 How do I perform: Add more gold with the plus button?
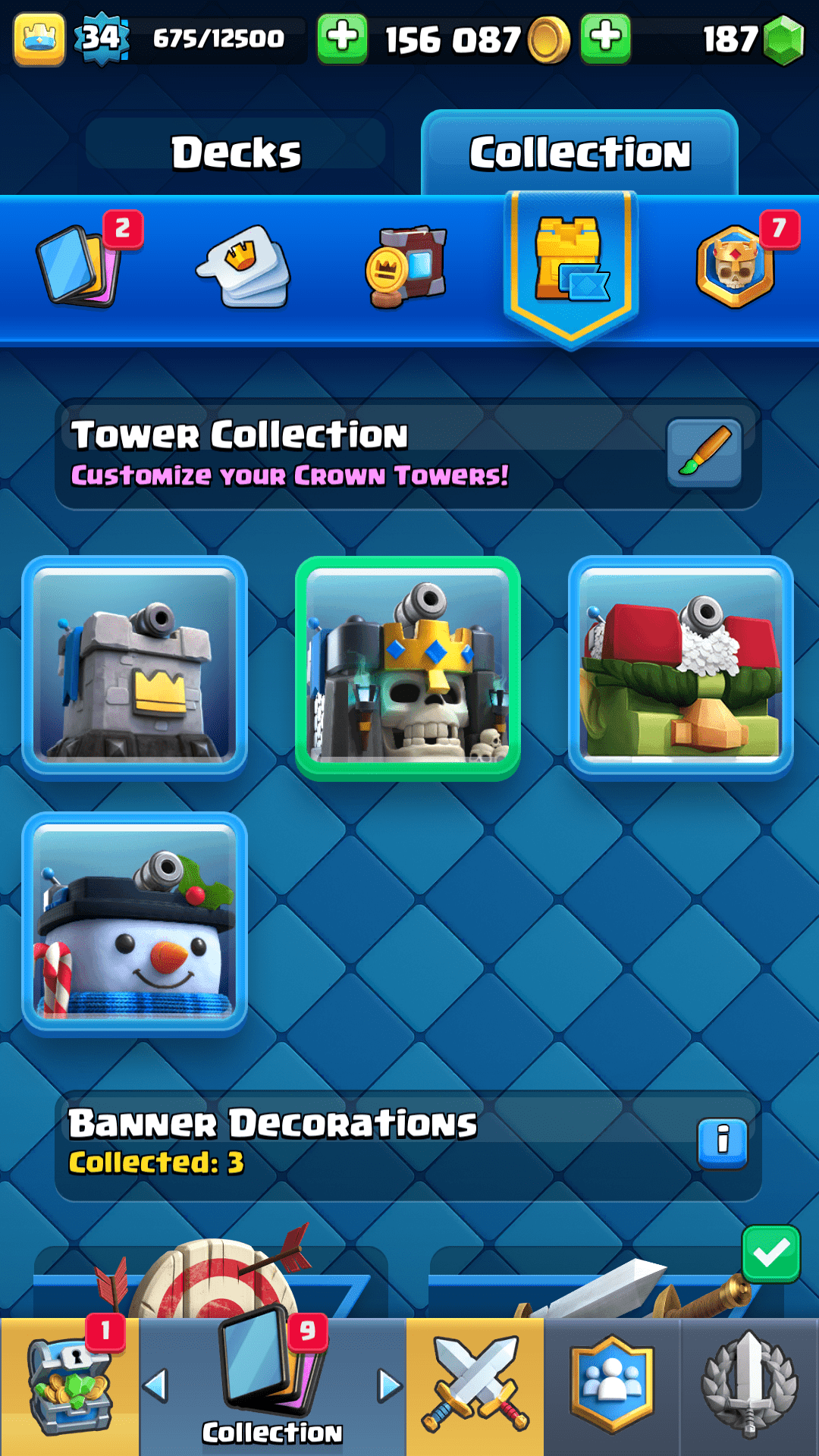coord(342,39)
